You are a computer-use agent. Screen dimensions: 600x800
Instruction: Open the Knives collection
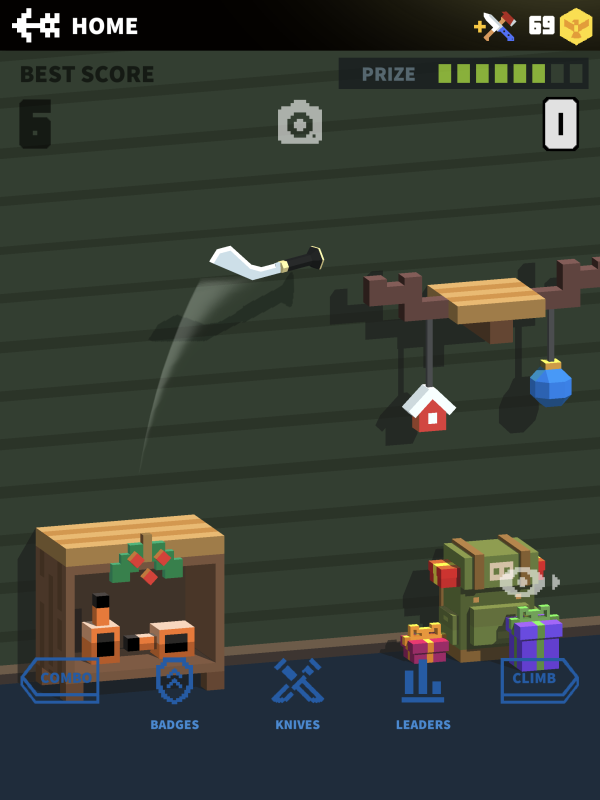[298, 692]
